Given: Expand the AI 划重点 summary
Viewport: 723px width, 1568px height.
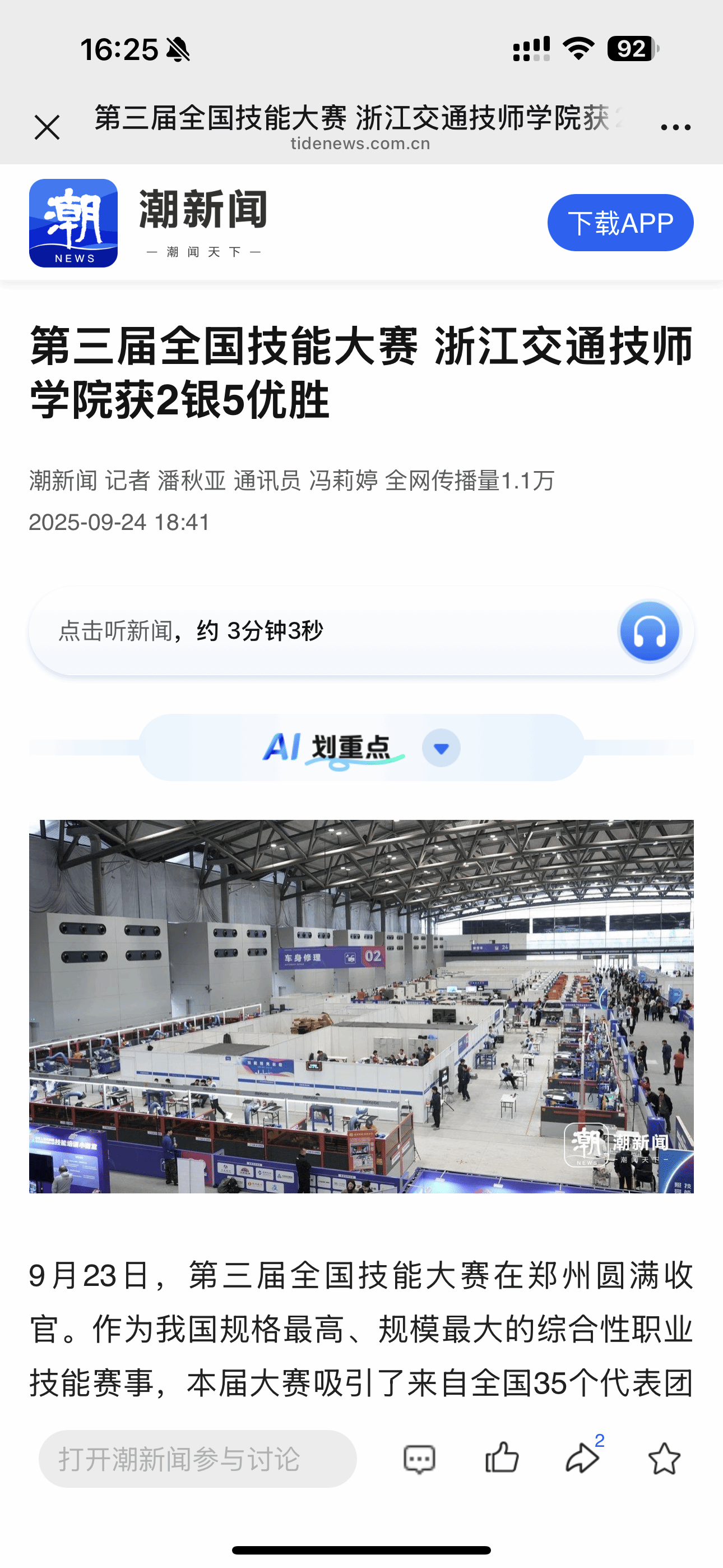Looking at the screenshot, I should (x=441, y=748).
